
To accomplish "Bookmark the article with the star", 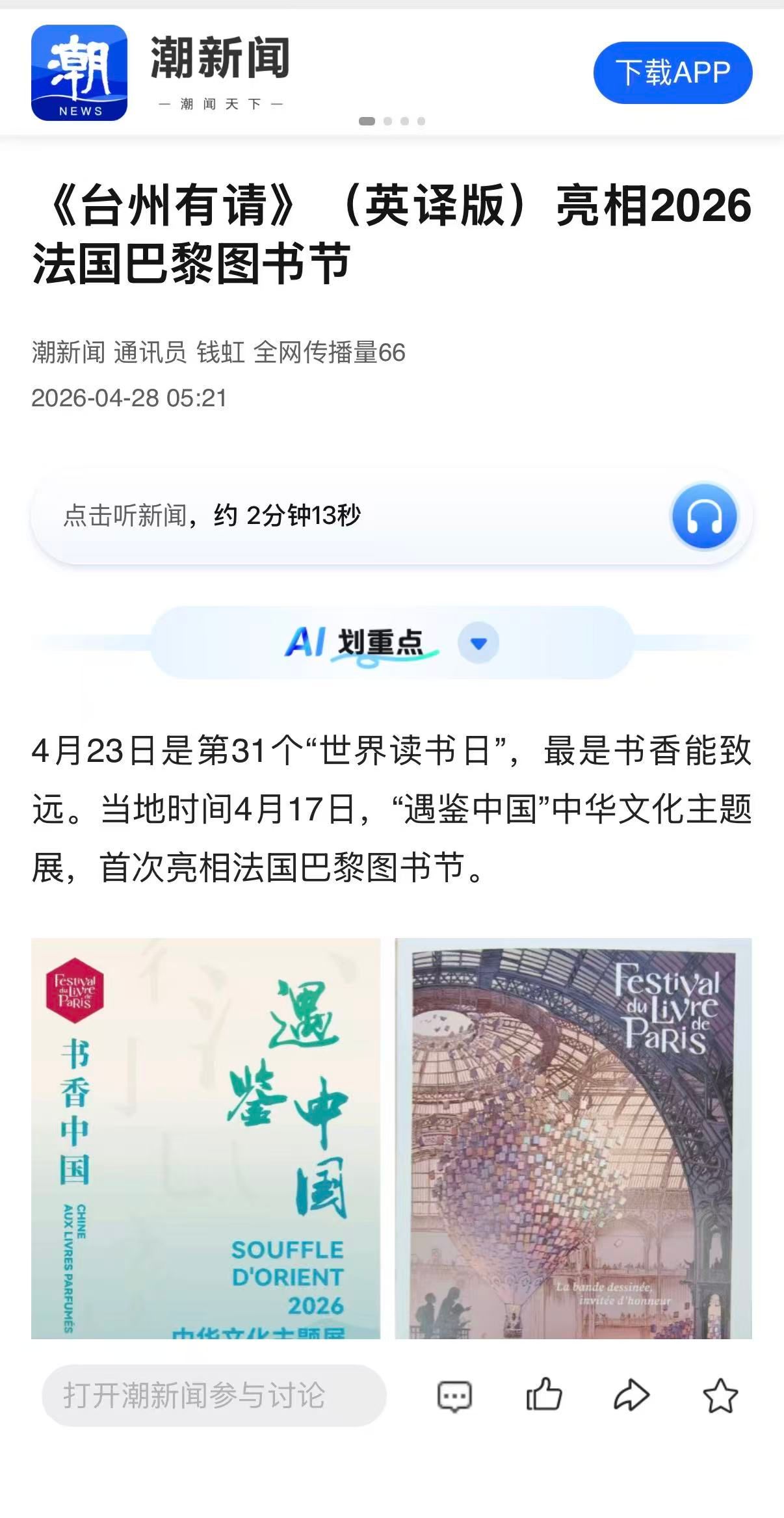I will (720, 1396).
